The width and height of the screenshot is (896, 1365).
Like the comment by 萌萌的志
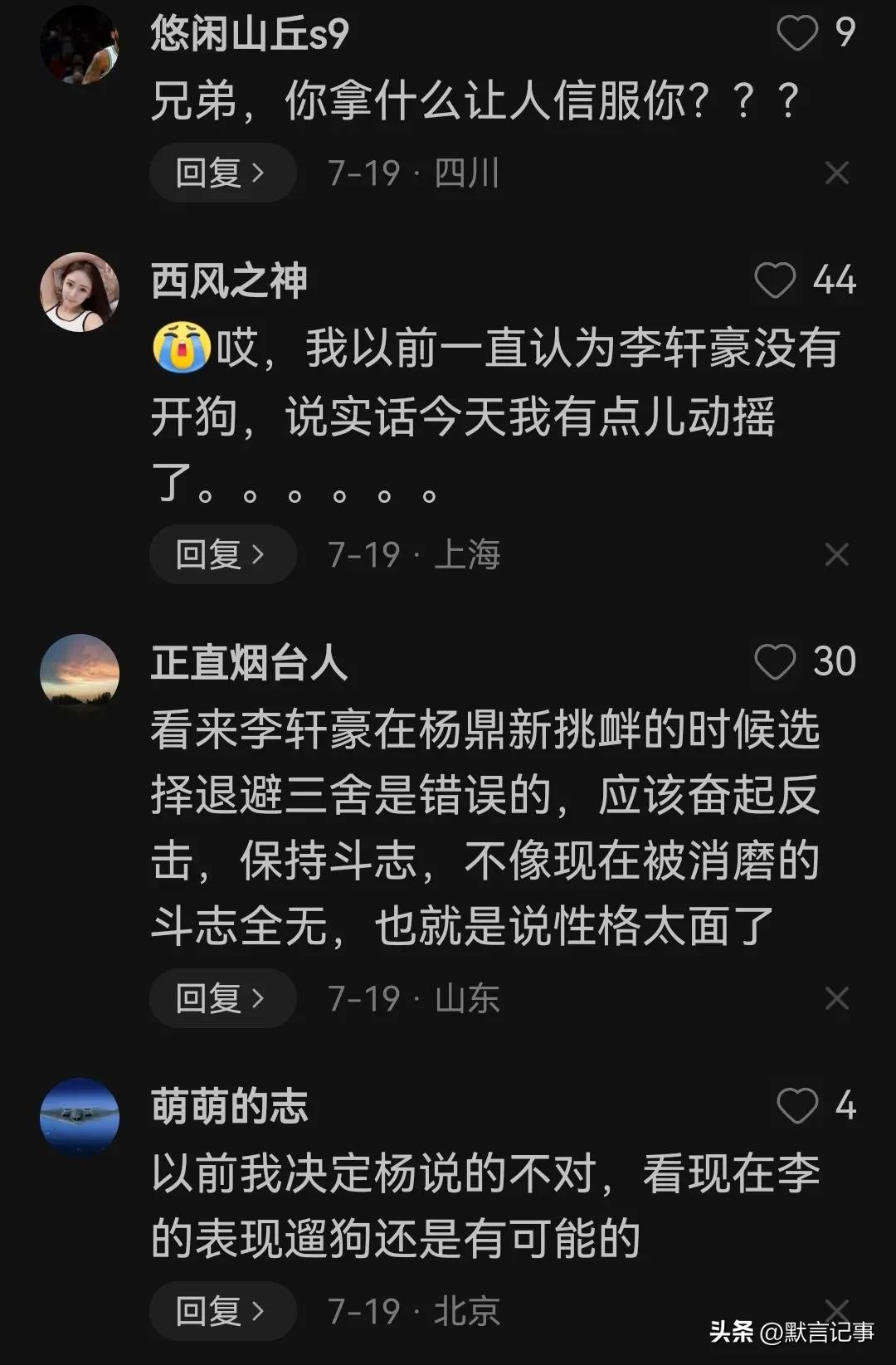(x=796, y=1105)
